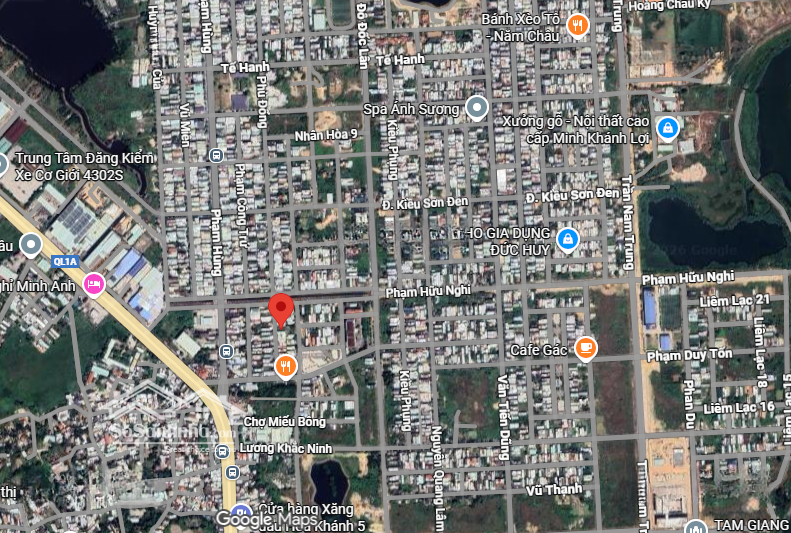
Task: Tap the pink hotel marker near Minh Anh
Action: [x=93, y=285]
